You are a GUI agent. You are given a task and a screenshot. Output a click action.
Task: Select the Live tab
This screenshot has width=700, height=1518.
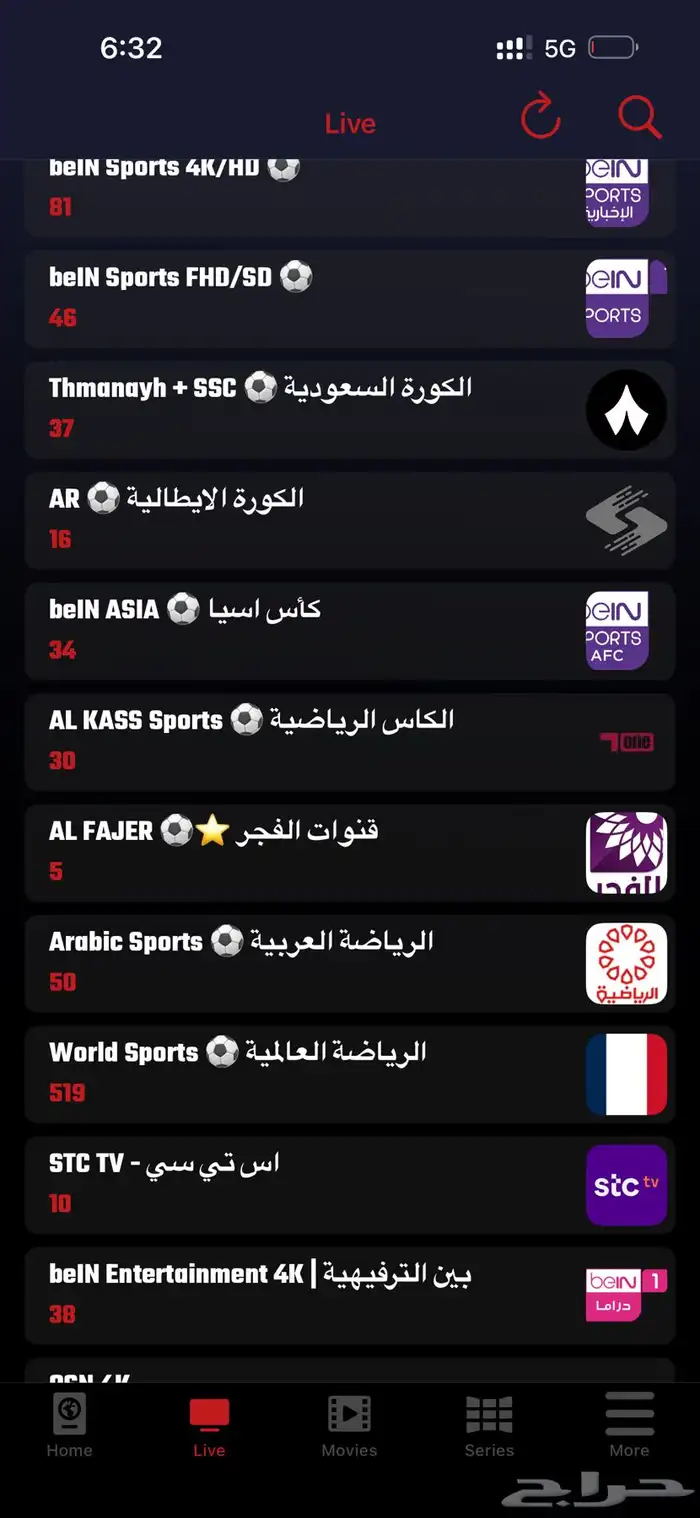coord(209,1427)
